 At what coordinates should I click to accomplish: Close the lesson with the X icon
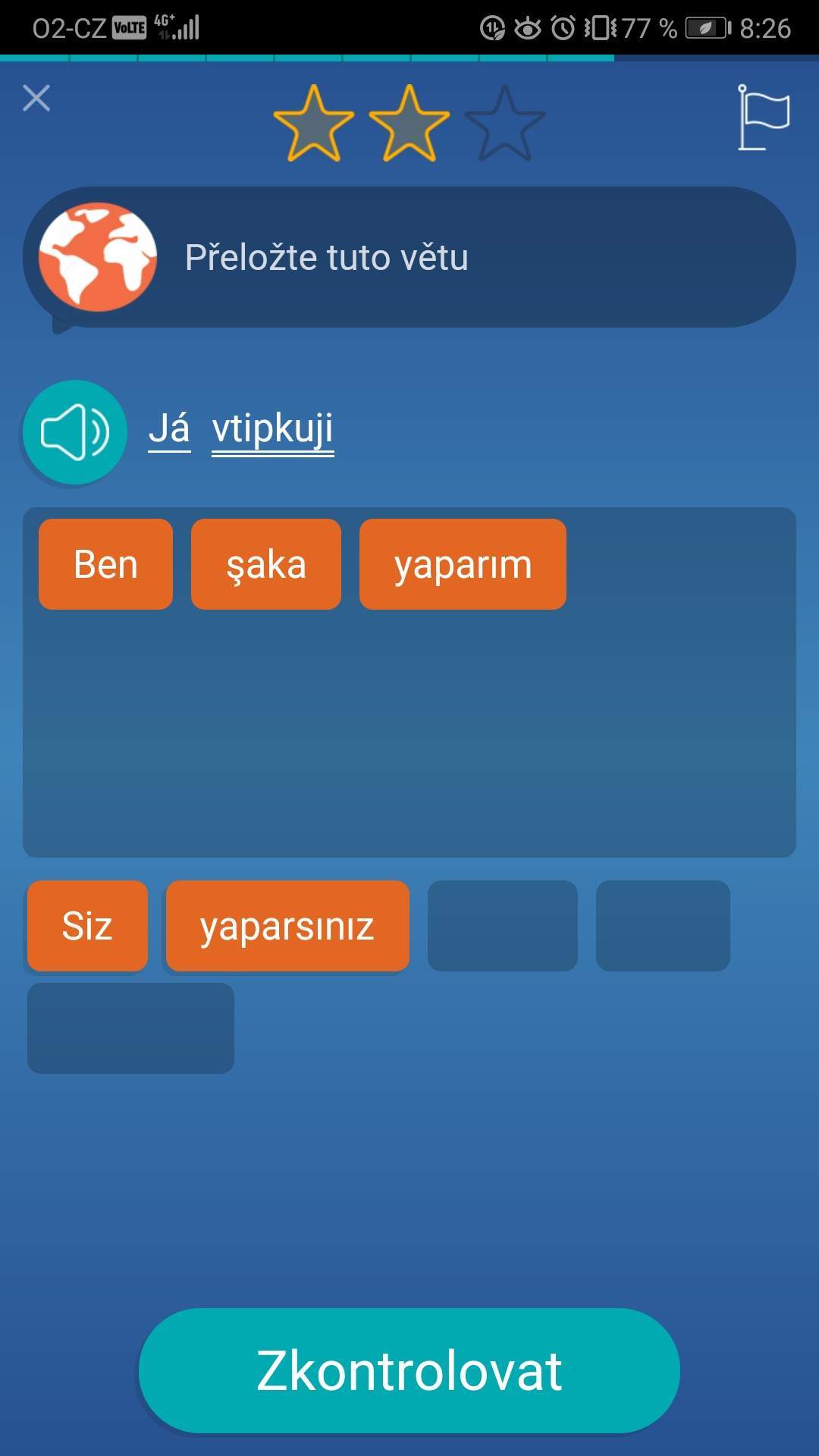point(36,98)
